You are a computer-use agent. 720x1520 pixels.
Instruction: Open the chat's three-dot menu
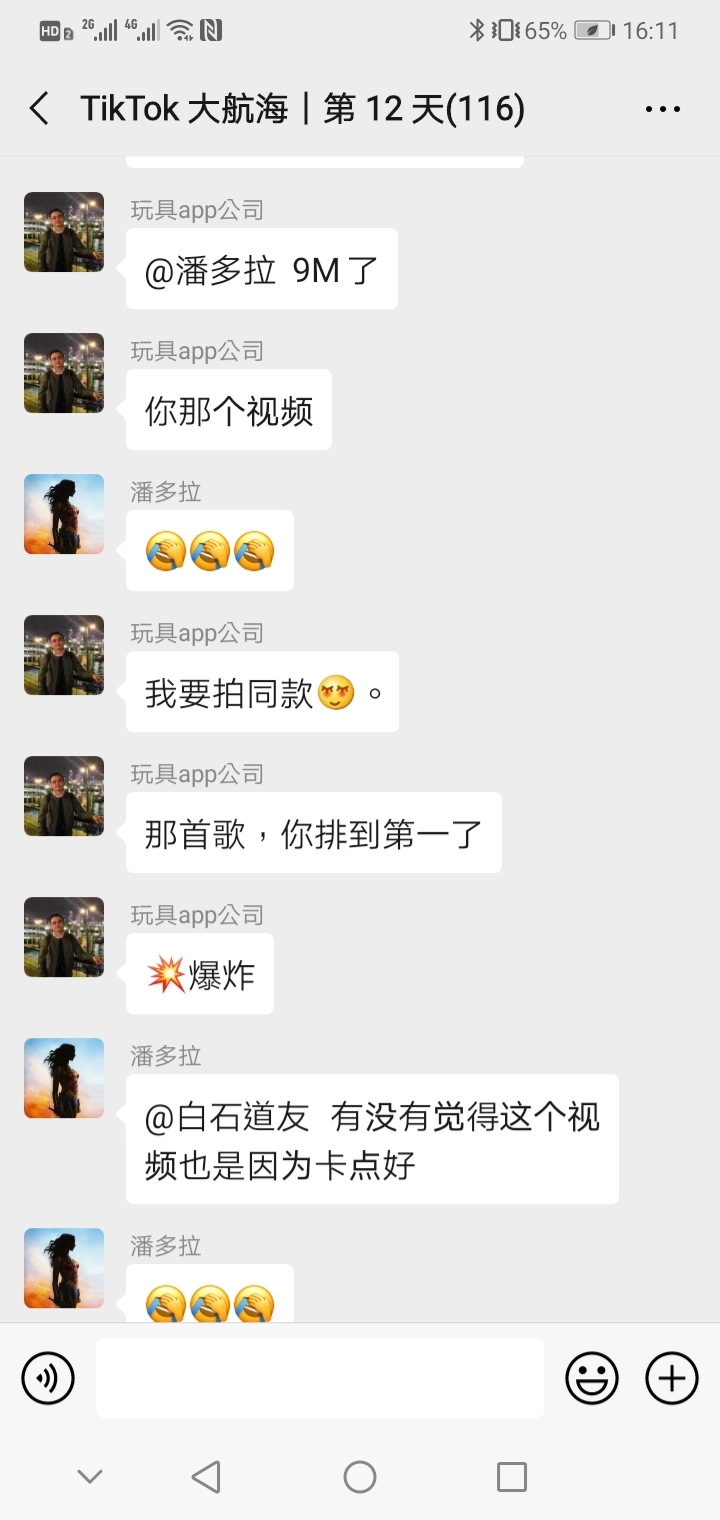(x=663, y=109)
